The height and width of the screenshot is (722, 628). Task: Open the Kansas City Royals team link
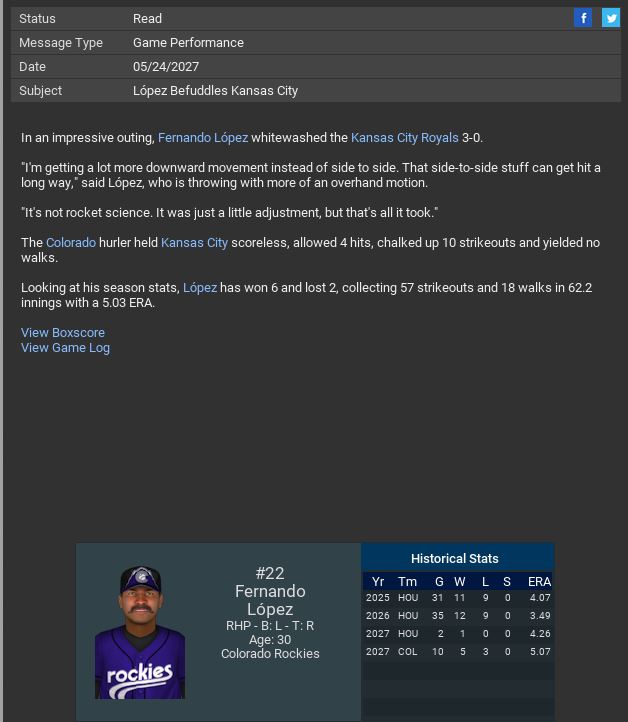[x=404, y=138]
